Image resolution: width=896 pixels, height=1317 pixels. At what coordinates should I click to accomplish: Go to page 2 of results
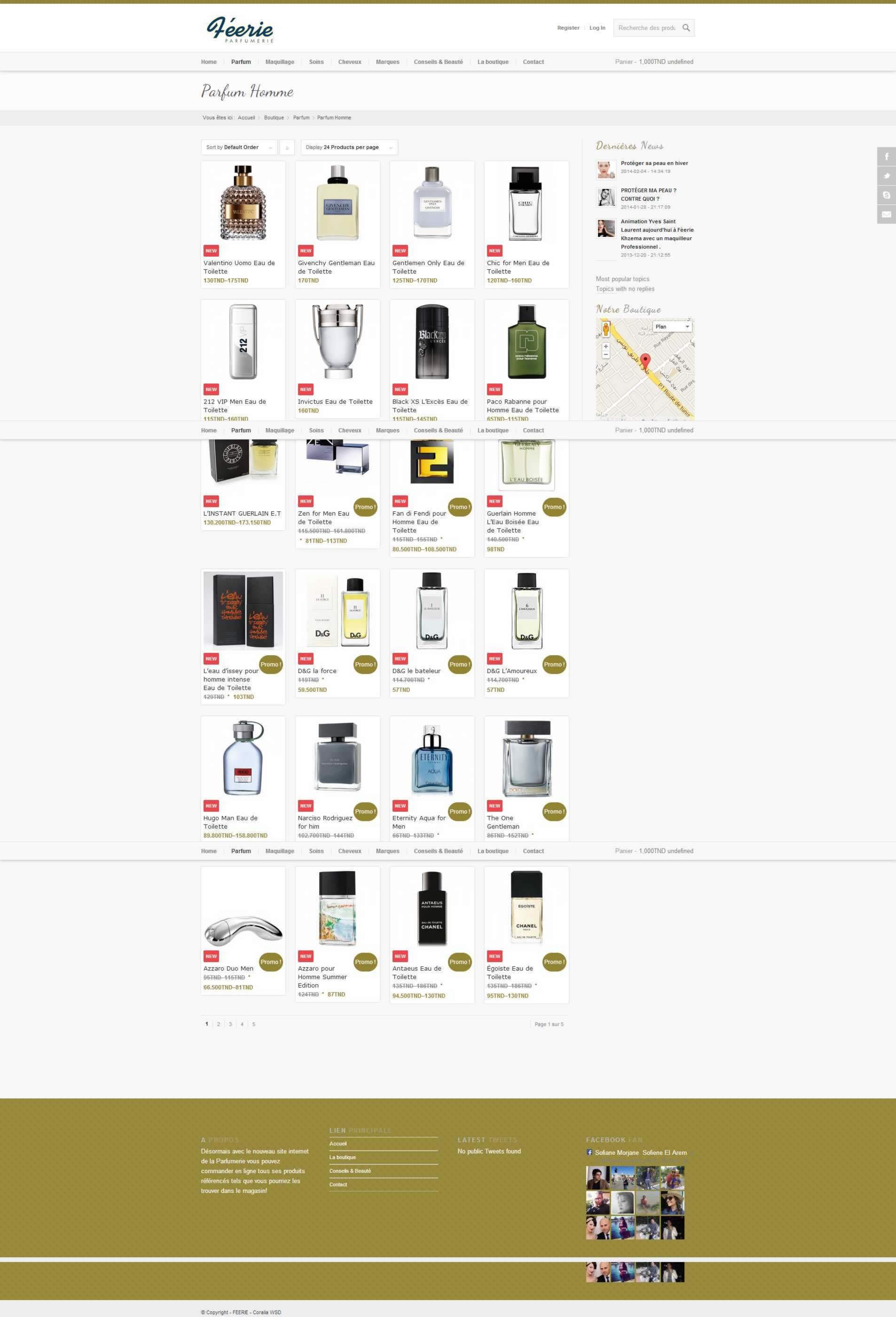point(218,1024)
